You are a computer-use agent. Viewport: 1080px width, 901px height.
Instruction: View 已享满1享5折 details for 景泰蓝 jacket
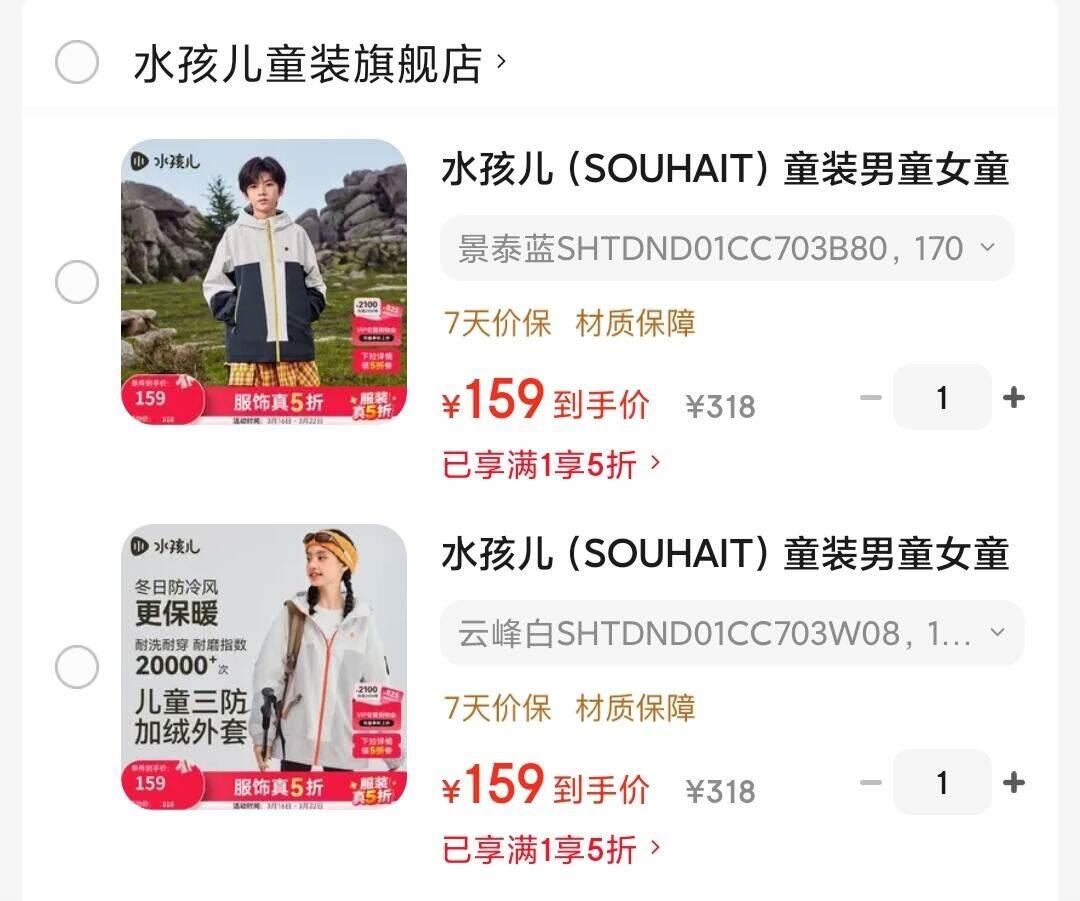click(x=552, y=464)
